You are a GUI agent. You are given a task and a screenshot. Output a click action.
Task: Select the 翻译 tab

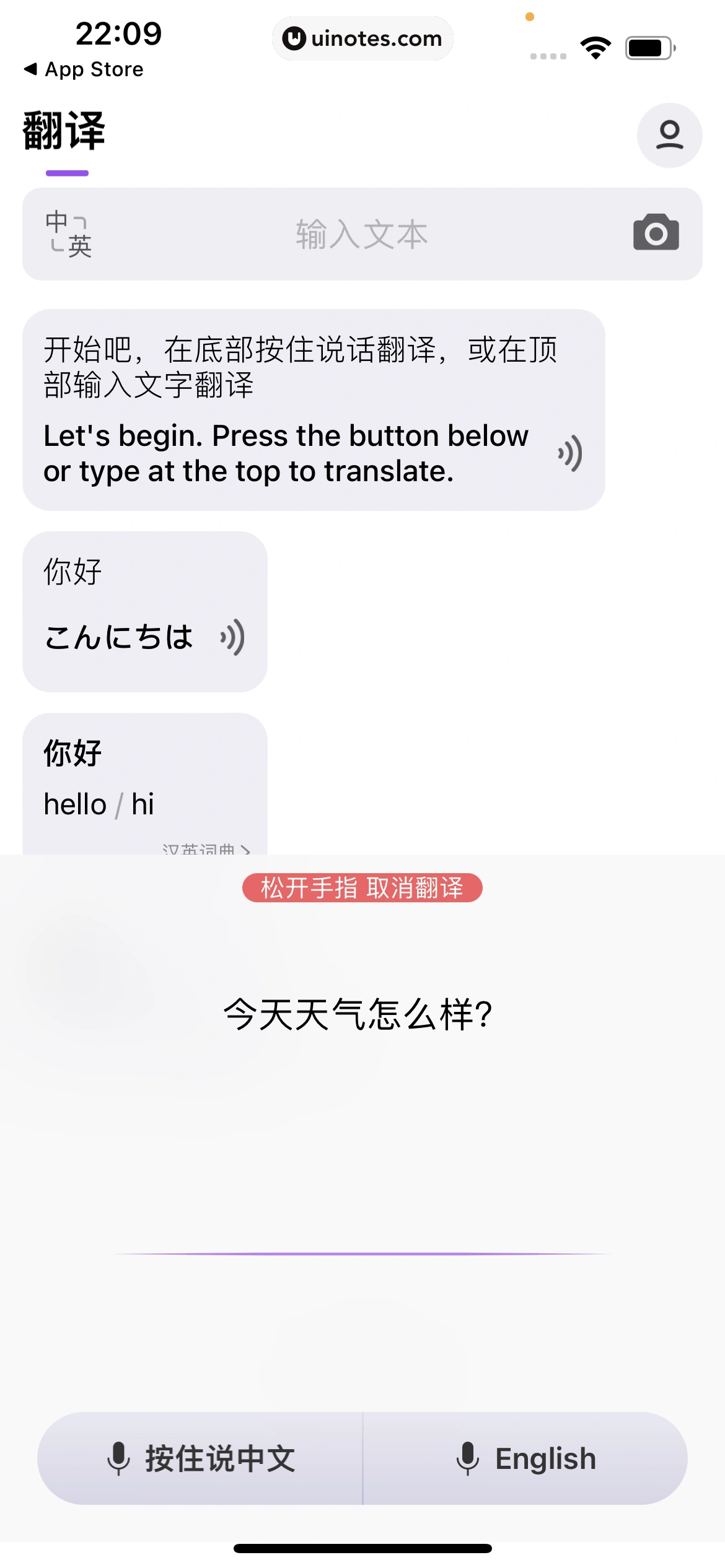coord(64,131)
